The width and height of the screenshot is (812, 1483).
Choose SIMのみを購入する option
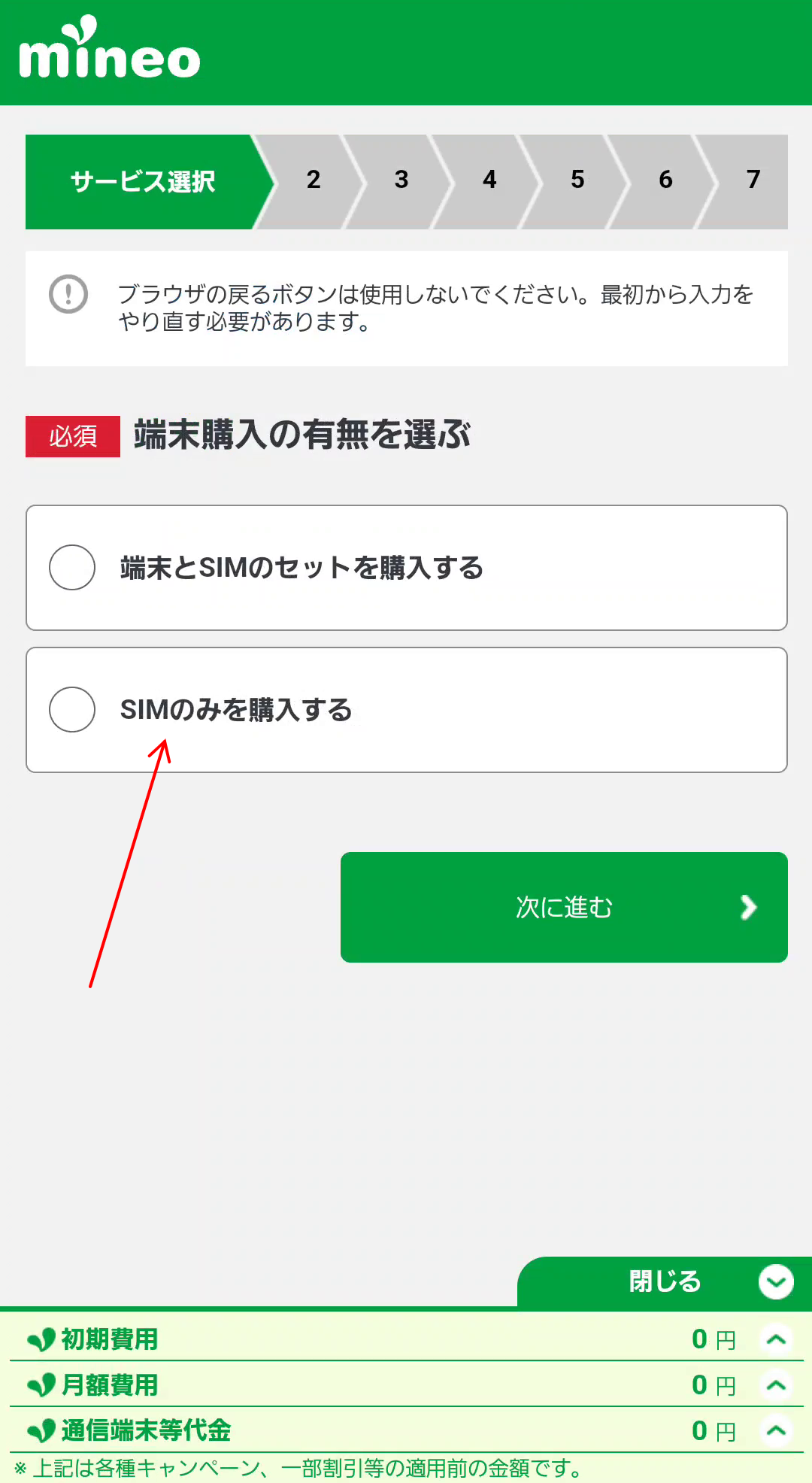pyautogui.click(x=406, y=710)
